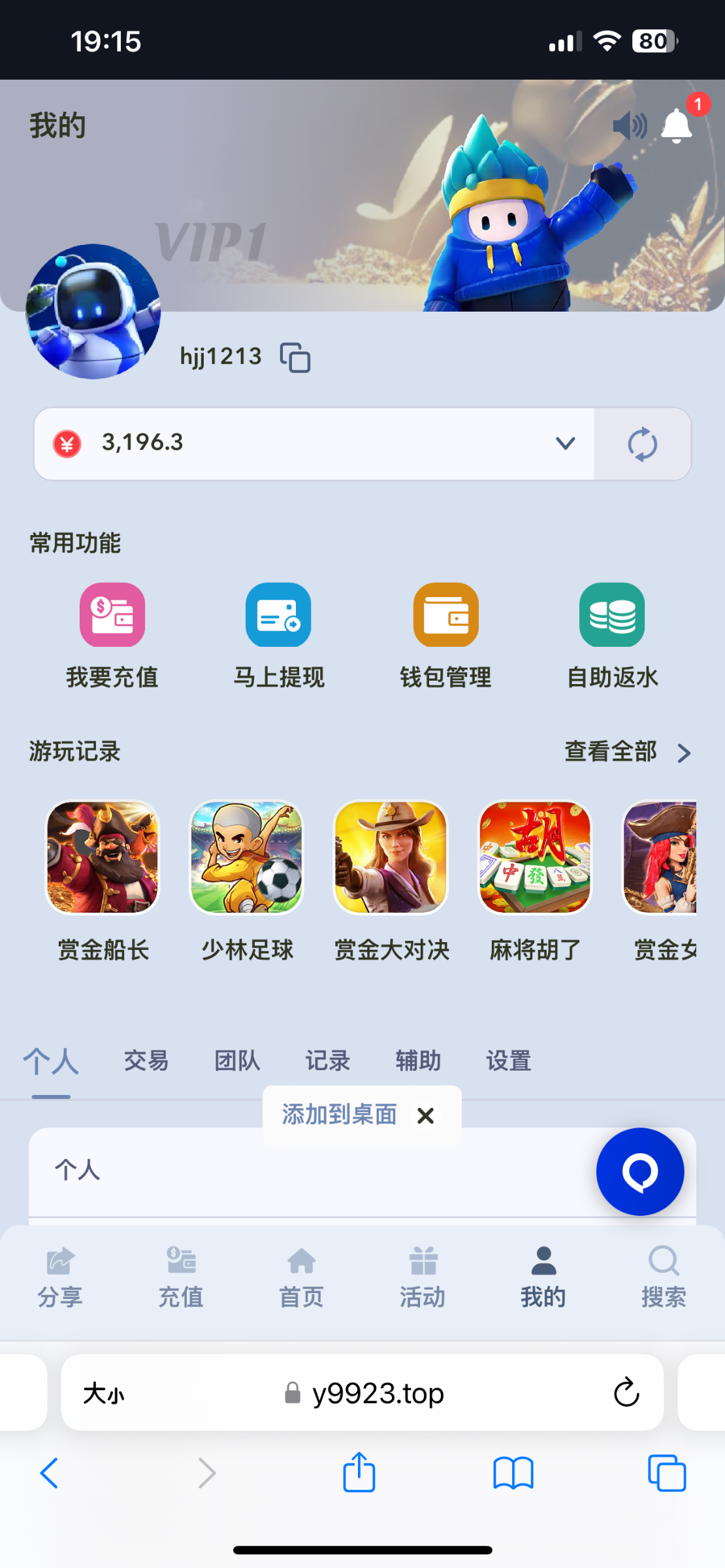Open 马上提现 withdrawal
Viewport: 725px width, 1568px height.
pyautogui.click(x=278, y=615)
